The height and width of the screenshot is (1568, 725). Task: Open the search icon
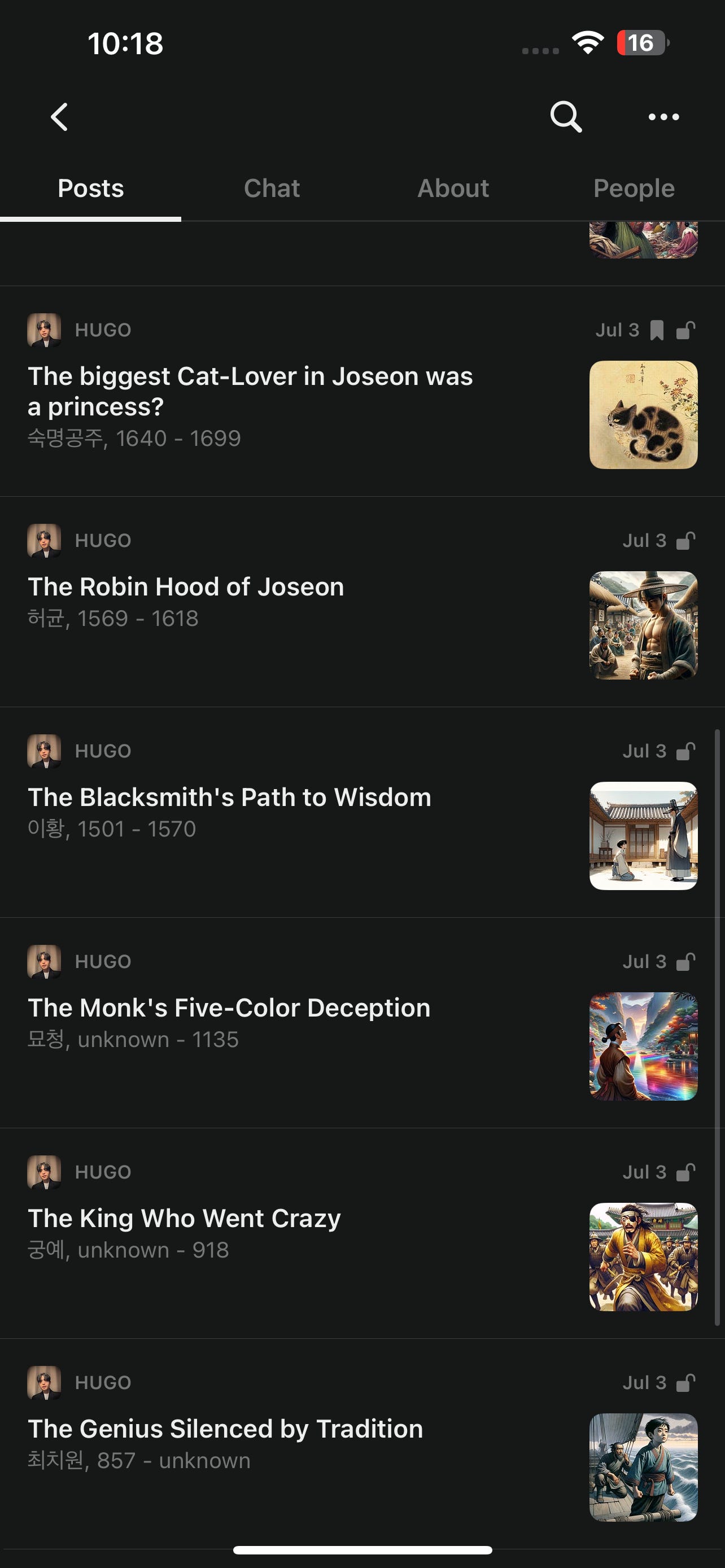566,117
